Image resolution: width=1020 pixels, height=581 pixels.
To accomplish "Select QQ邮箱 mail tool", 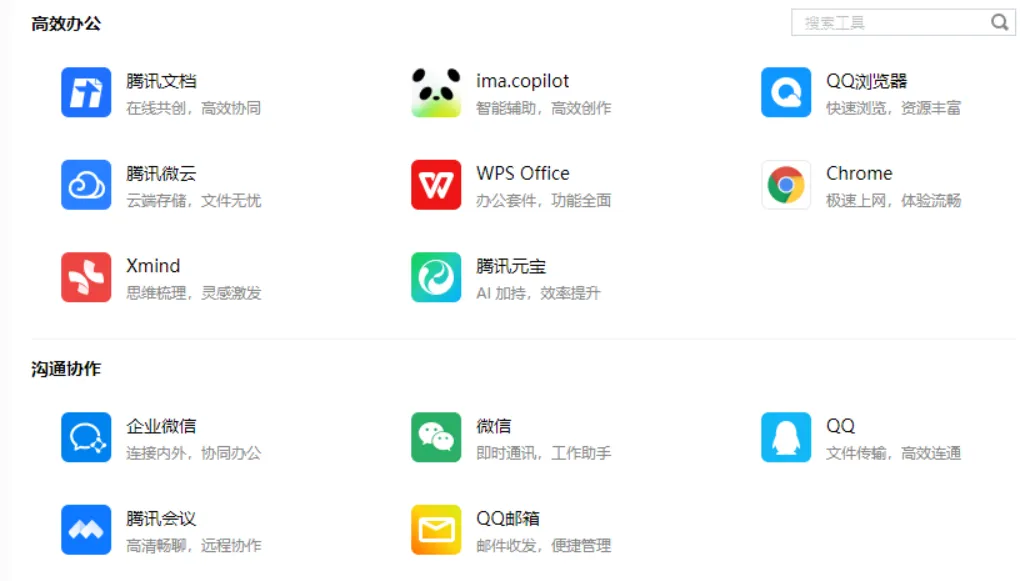I will [436, 530].
